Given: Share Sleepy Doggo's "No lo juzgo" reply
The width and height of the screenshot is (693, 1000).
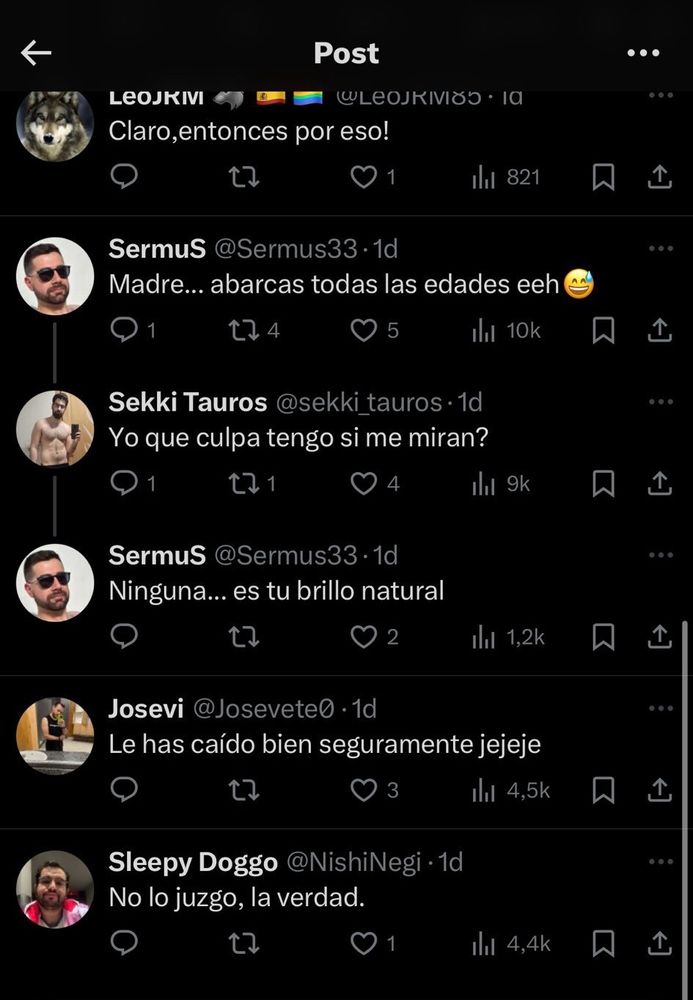Looking at the screenshot, I should (x=659, y=943).
